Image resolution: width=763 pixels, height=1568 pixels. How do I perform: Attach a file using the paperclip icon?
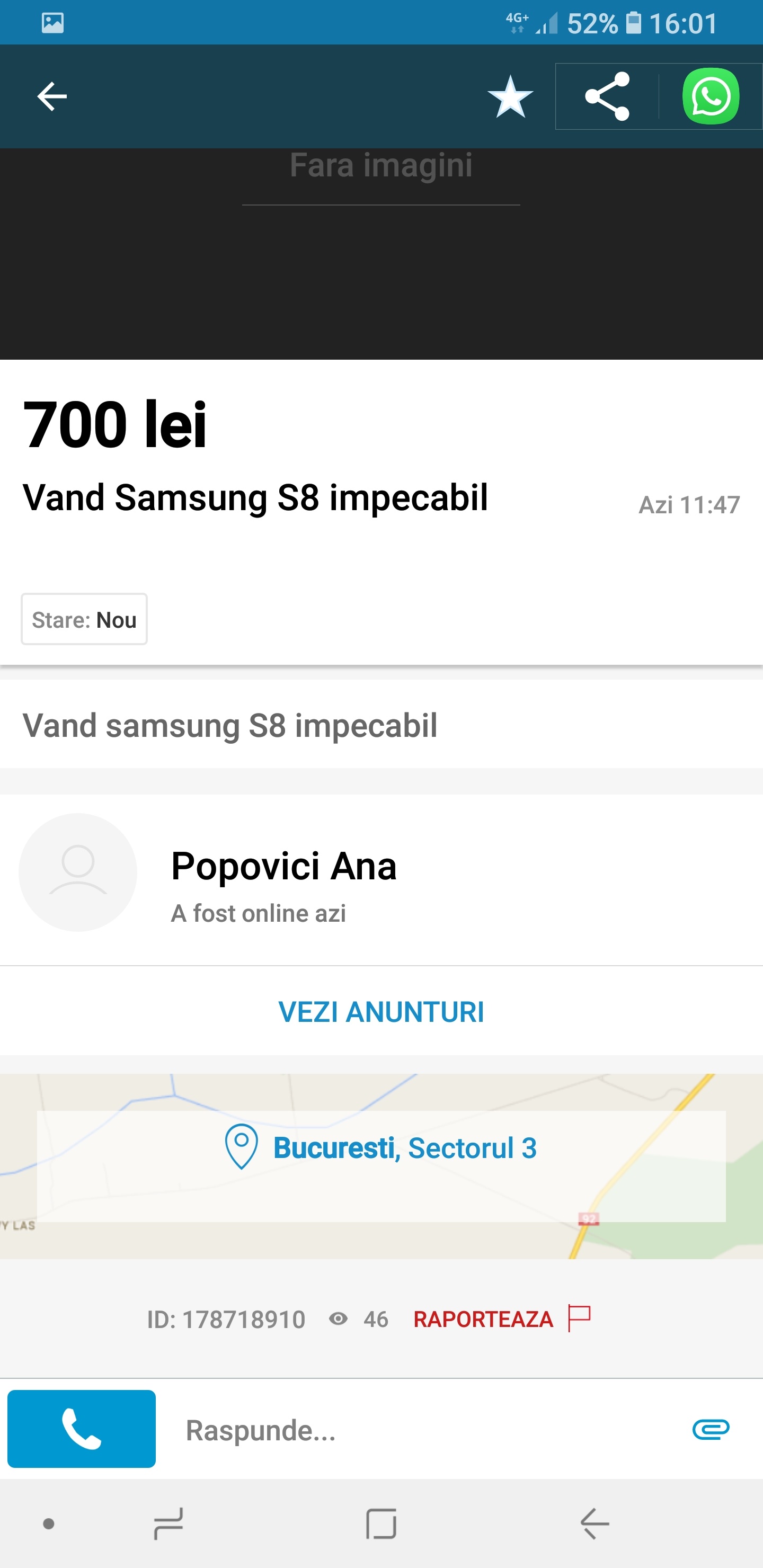[711, 1429]
